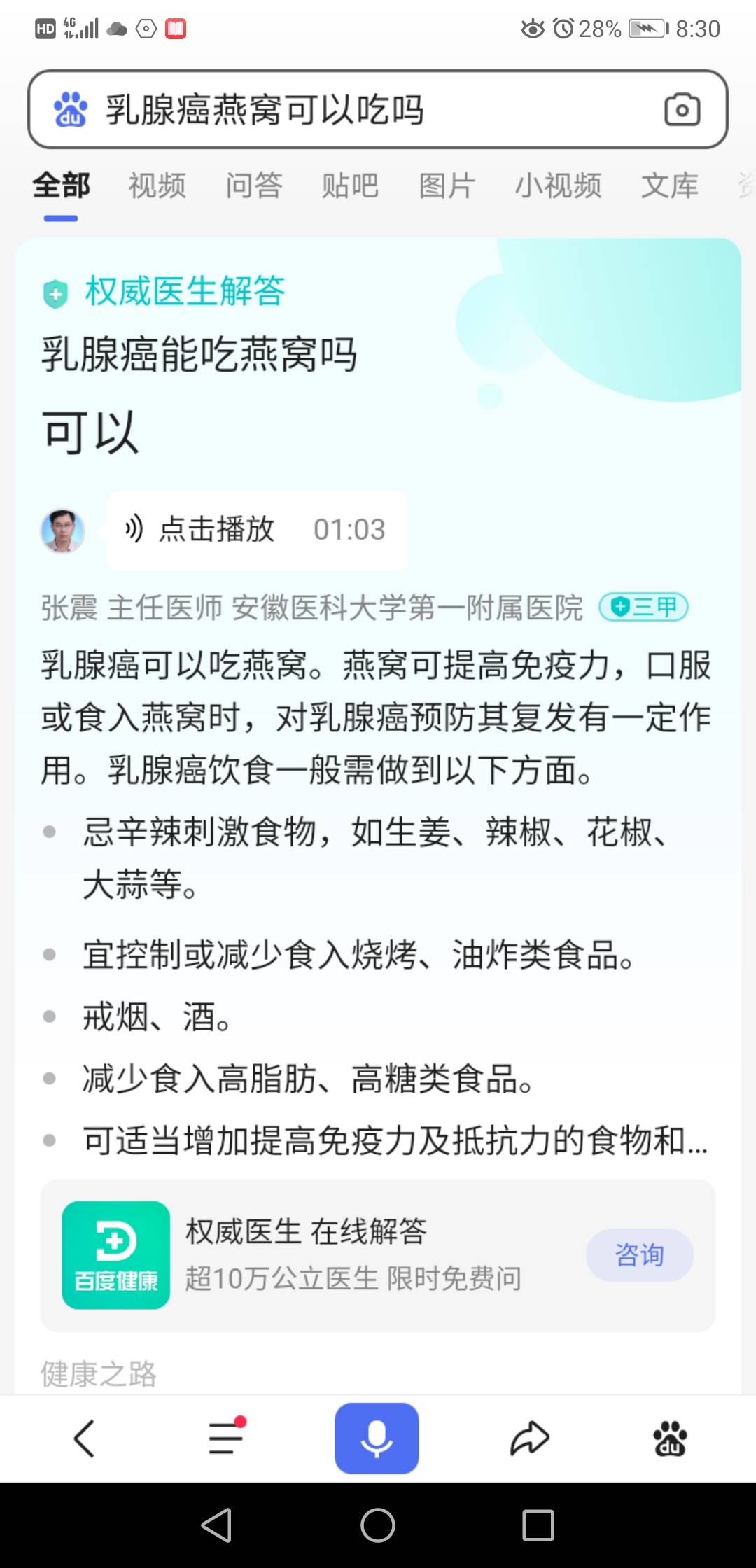The height and width of the screenshot is (1568, 756).
Task: Select the doctor's avatar photo
Action: coord(62,531)
